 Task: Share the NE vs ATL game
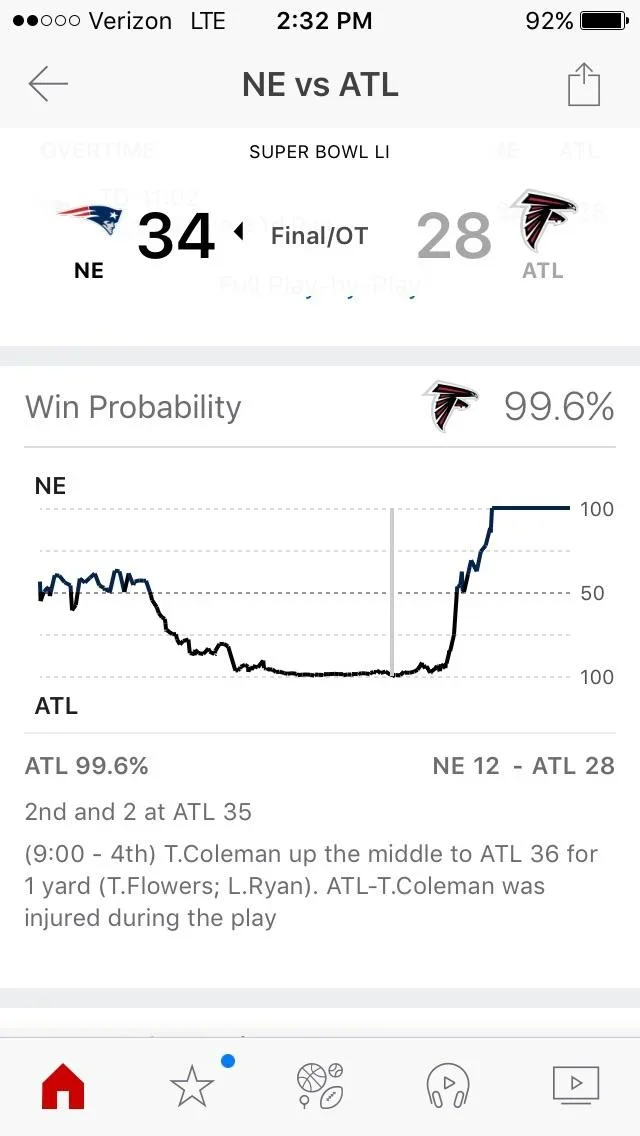(583, 84)
